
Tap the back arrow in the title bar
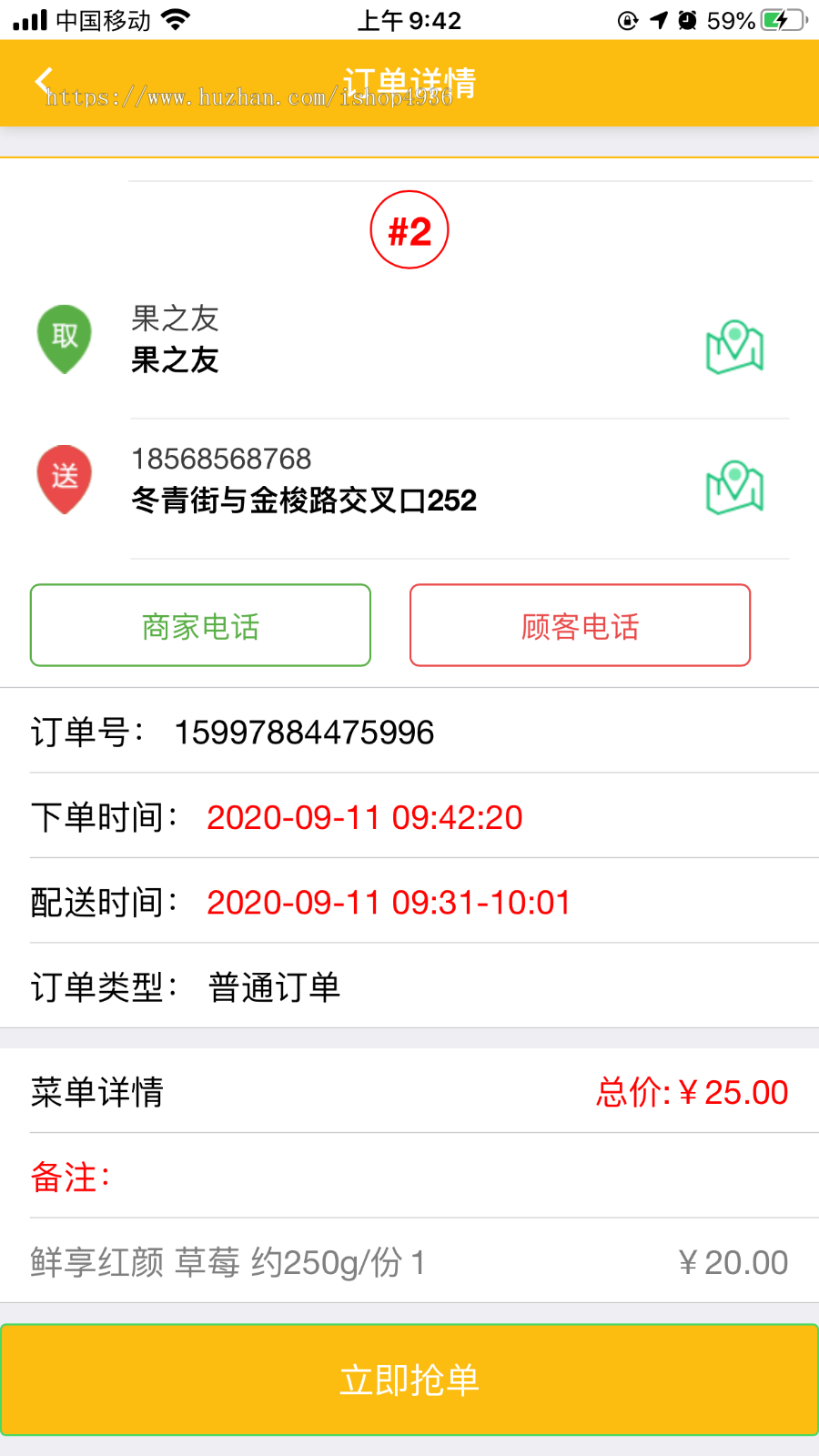(43, 81)
